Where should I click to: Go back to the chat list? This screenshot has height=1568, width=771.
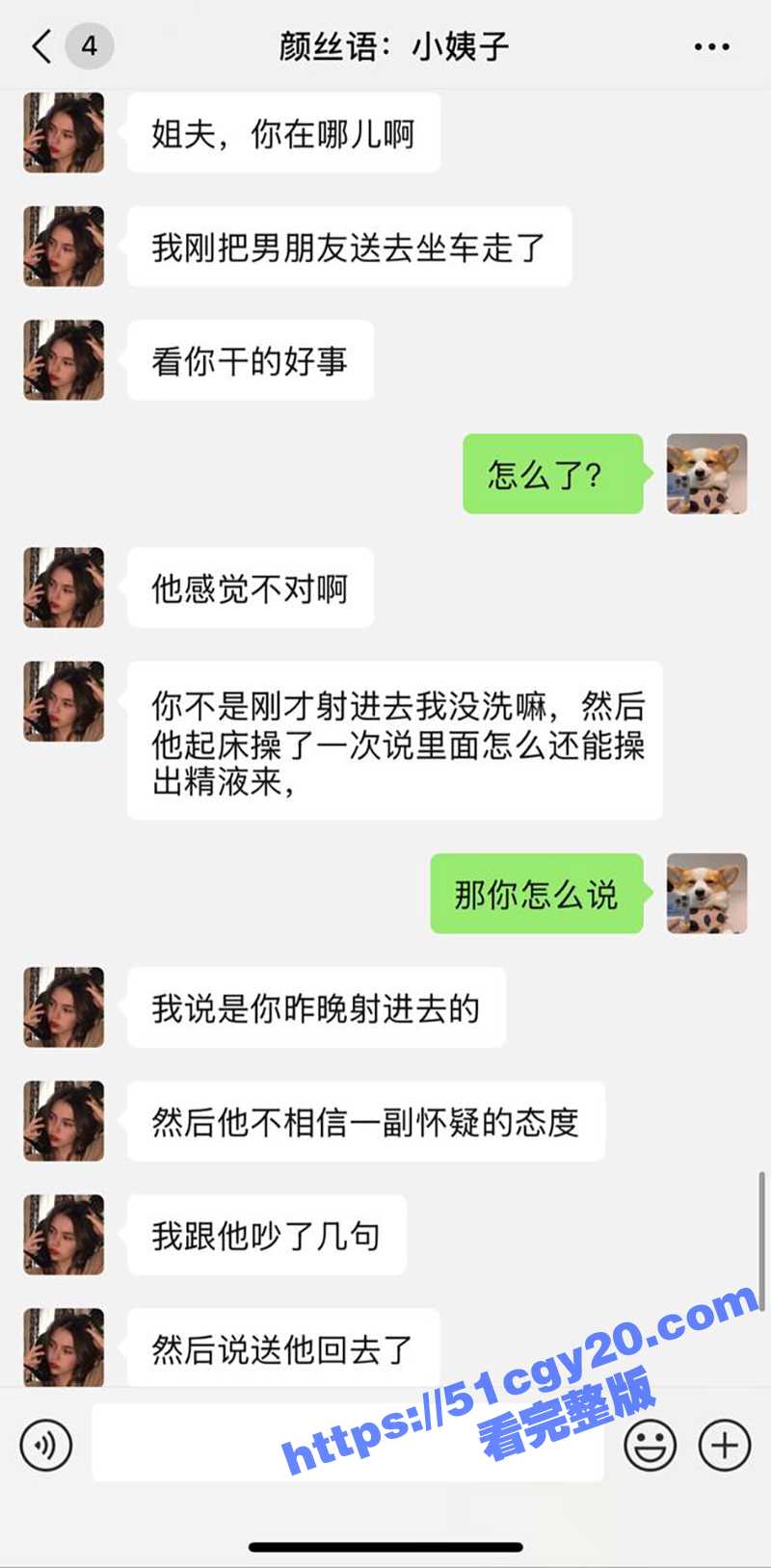[42, 46]
